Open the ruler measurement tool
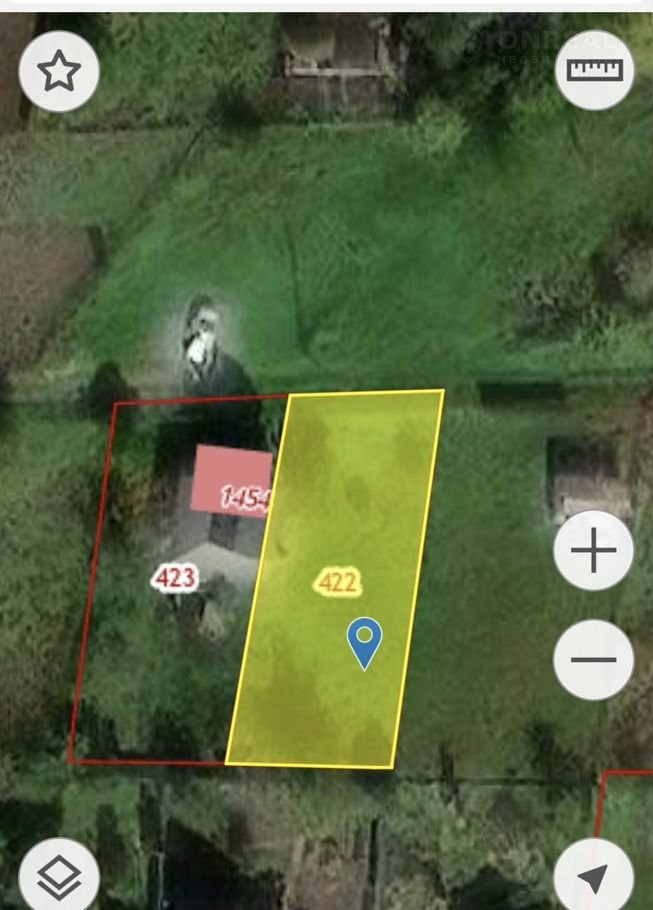This screenshot has height=910, width=653. pos(594,70)
